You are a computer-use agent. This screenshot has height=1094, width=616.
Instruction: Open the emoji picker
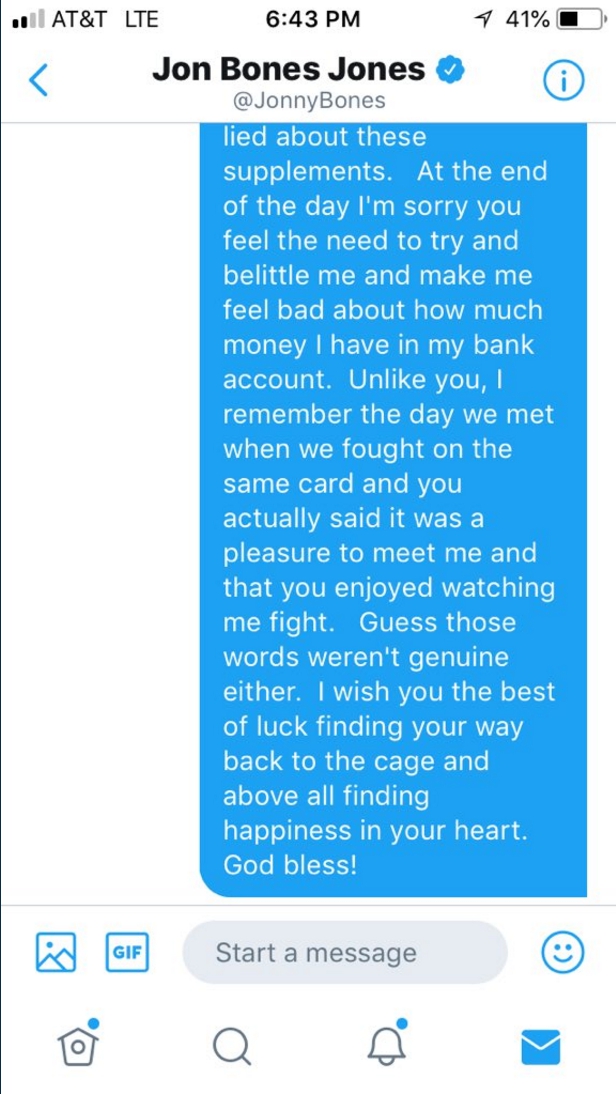pyautogui.click(x=563, y=952)
